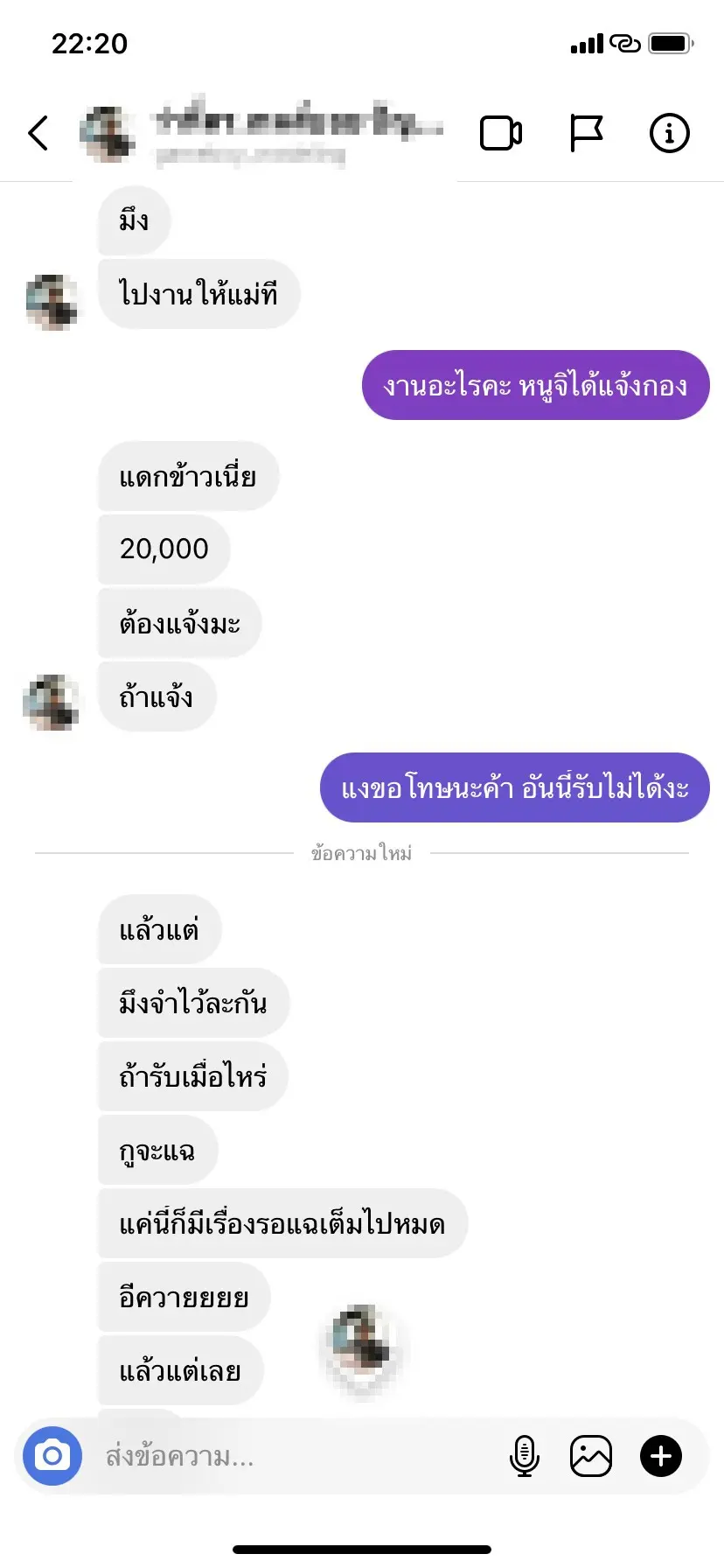
Task: Open the camera to send a photo
Action: [52, 1456]
